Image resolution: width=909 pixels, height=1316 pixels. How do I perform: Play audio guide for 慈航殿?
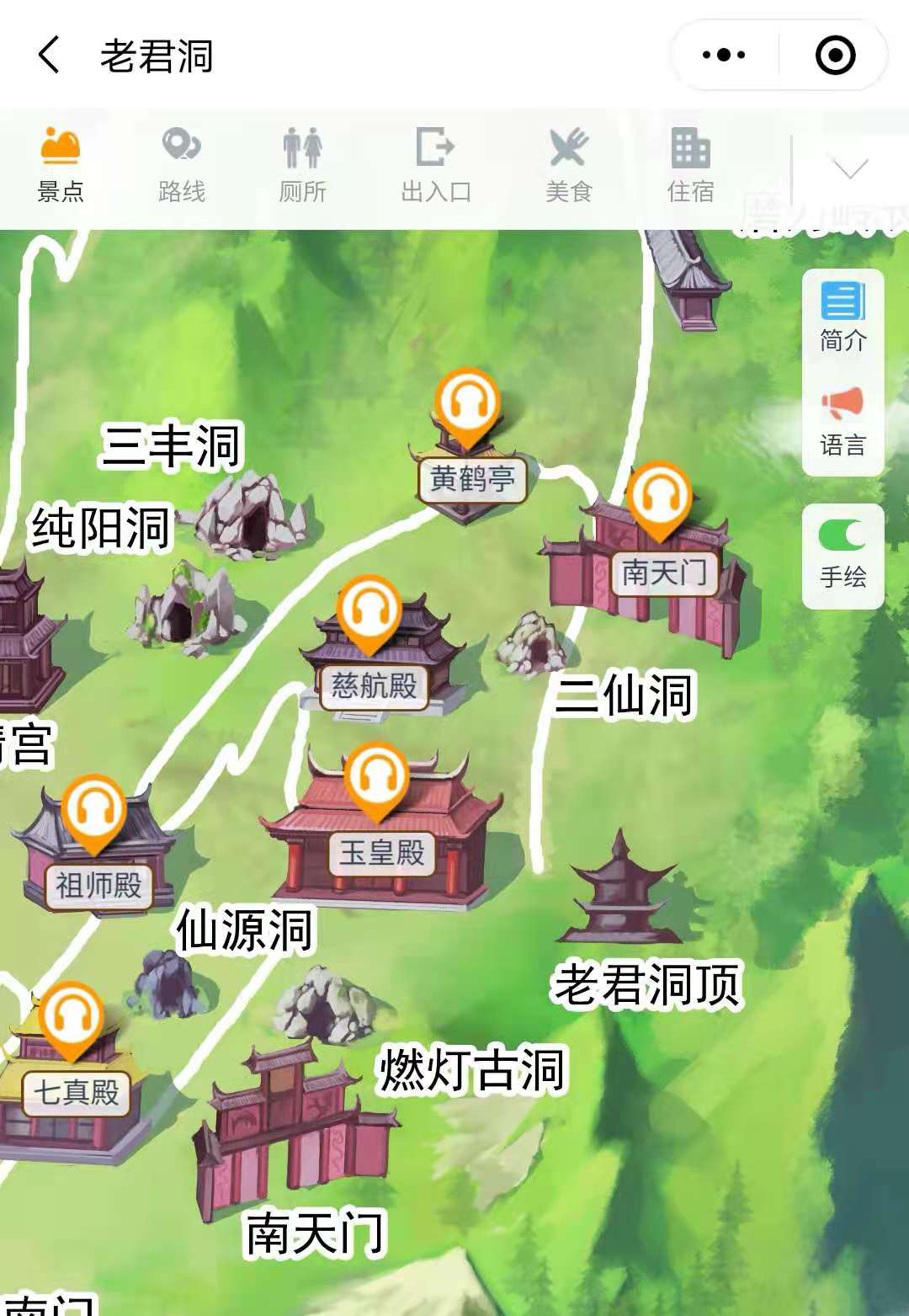point(369,612)
